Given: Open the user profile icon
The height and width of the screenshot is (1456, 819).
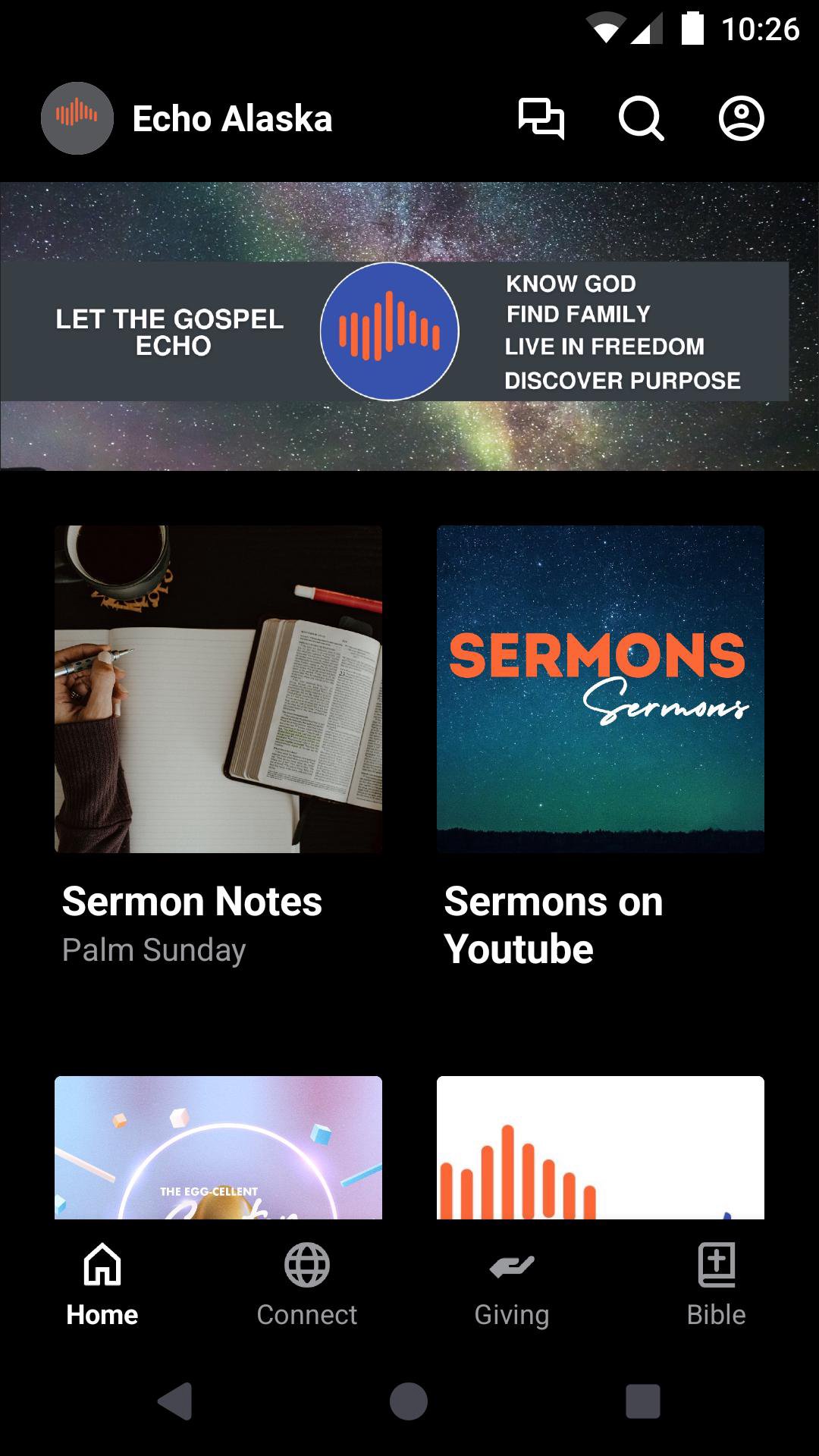Looking at the screenshot, I should click(741, 119).
